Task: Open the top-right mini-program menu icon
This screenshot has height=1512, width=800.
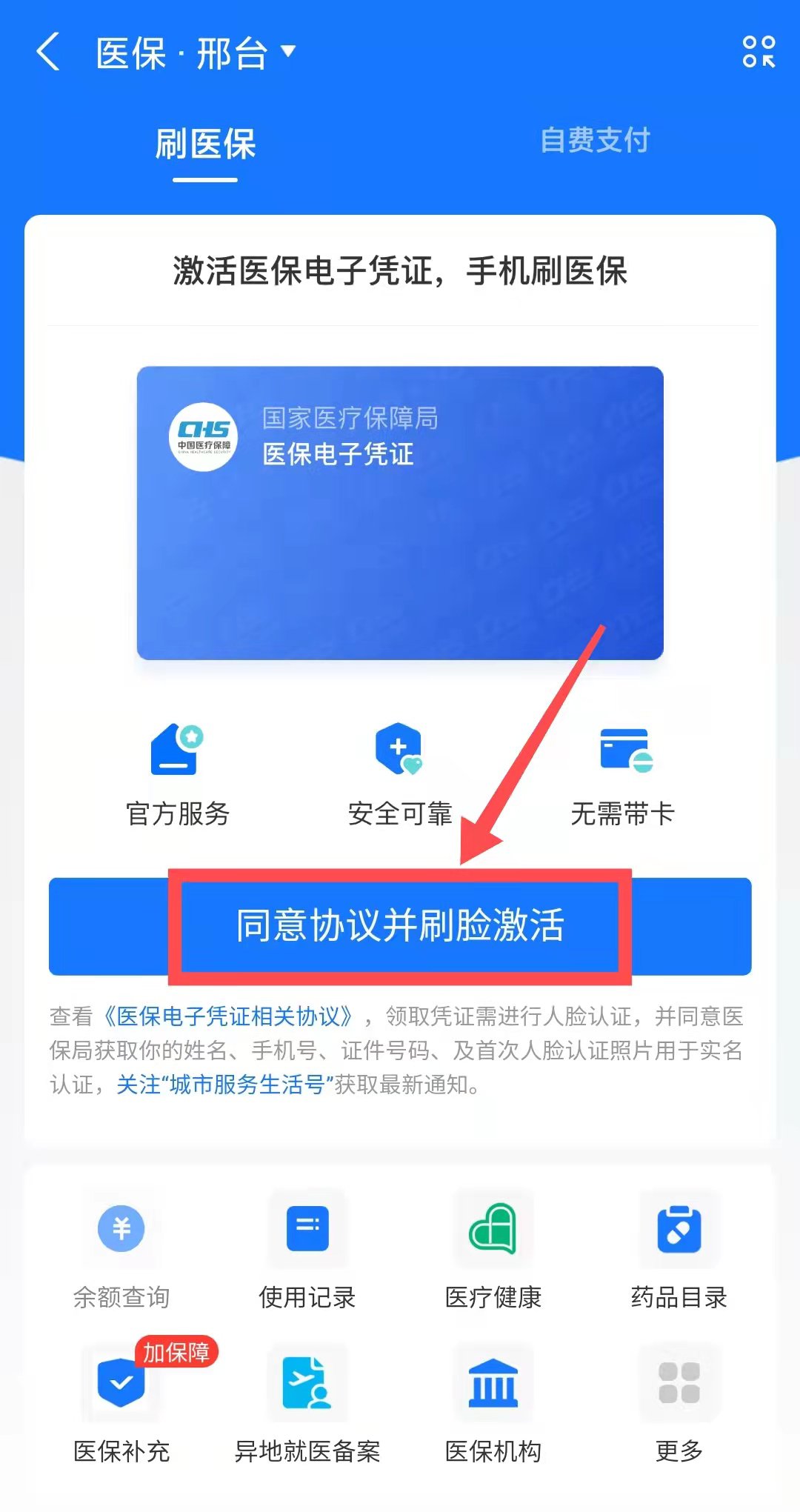Action: [x=759, y=52]
